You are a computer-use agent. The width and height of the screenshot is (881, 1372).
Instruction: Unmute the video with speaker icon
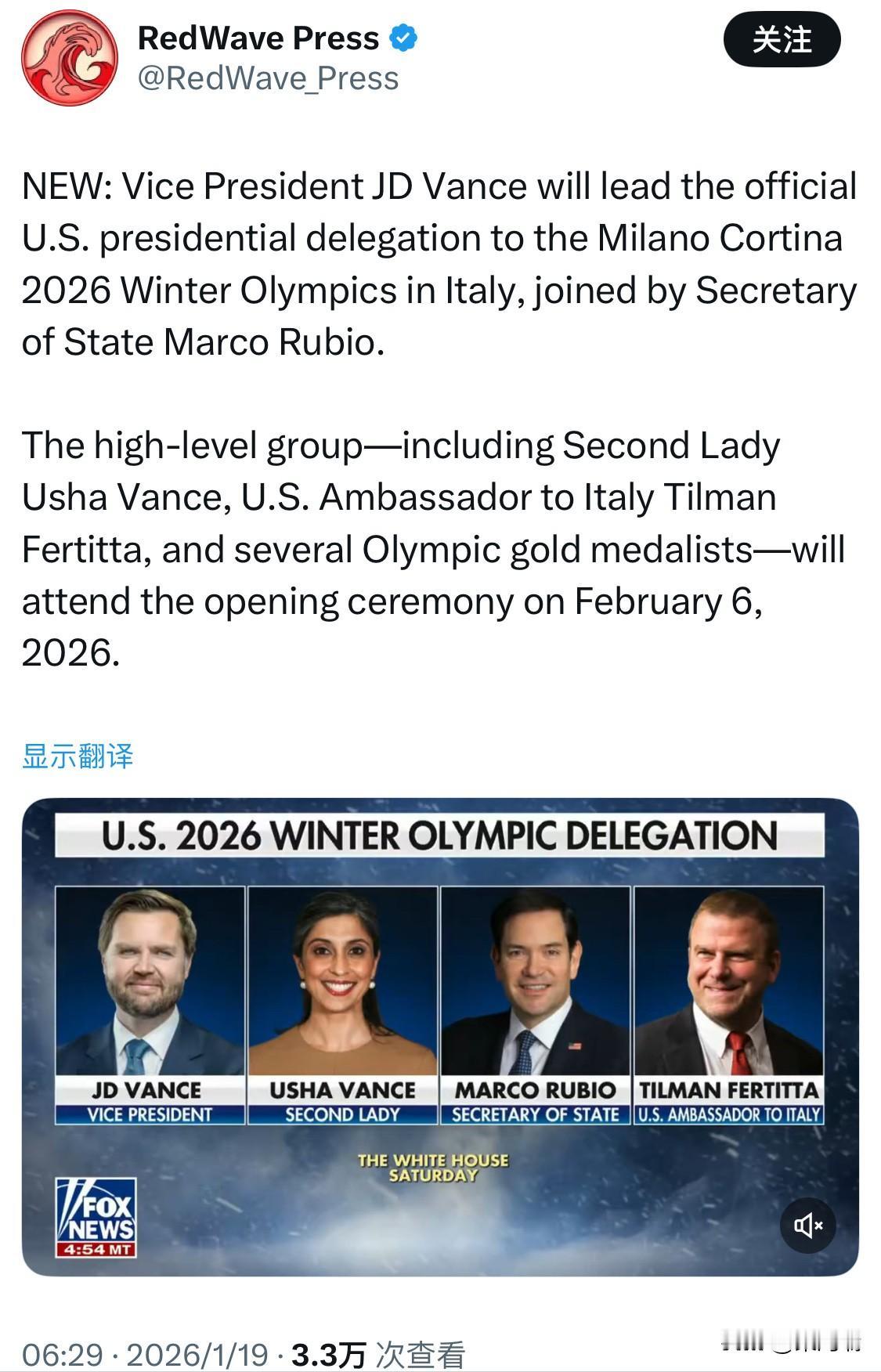[x=807, y=1225]
